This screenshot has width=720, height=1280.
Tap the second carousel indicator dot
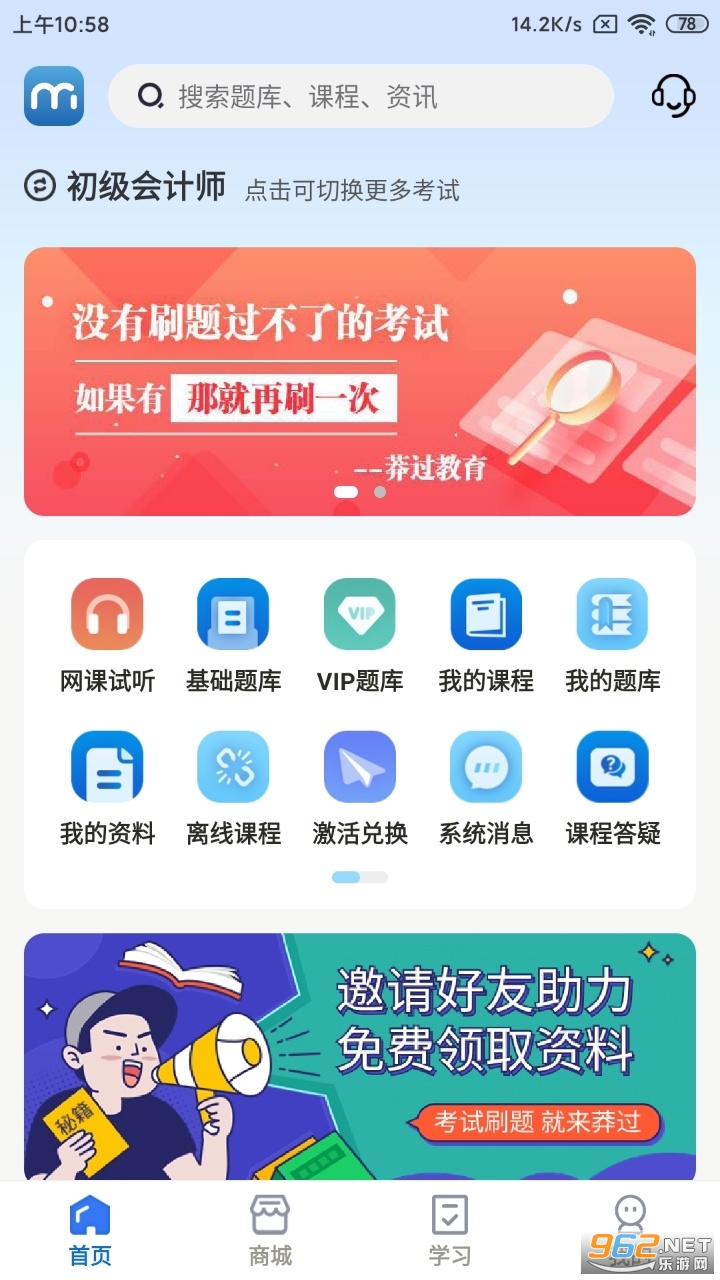point(379,492)
